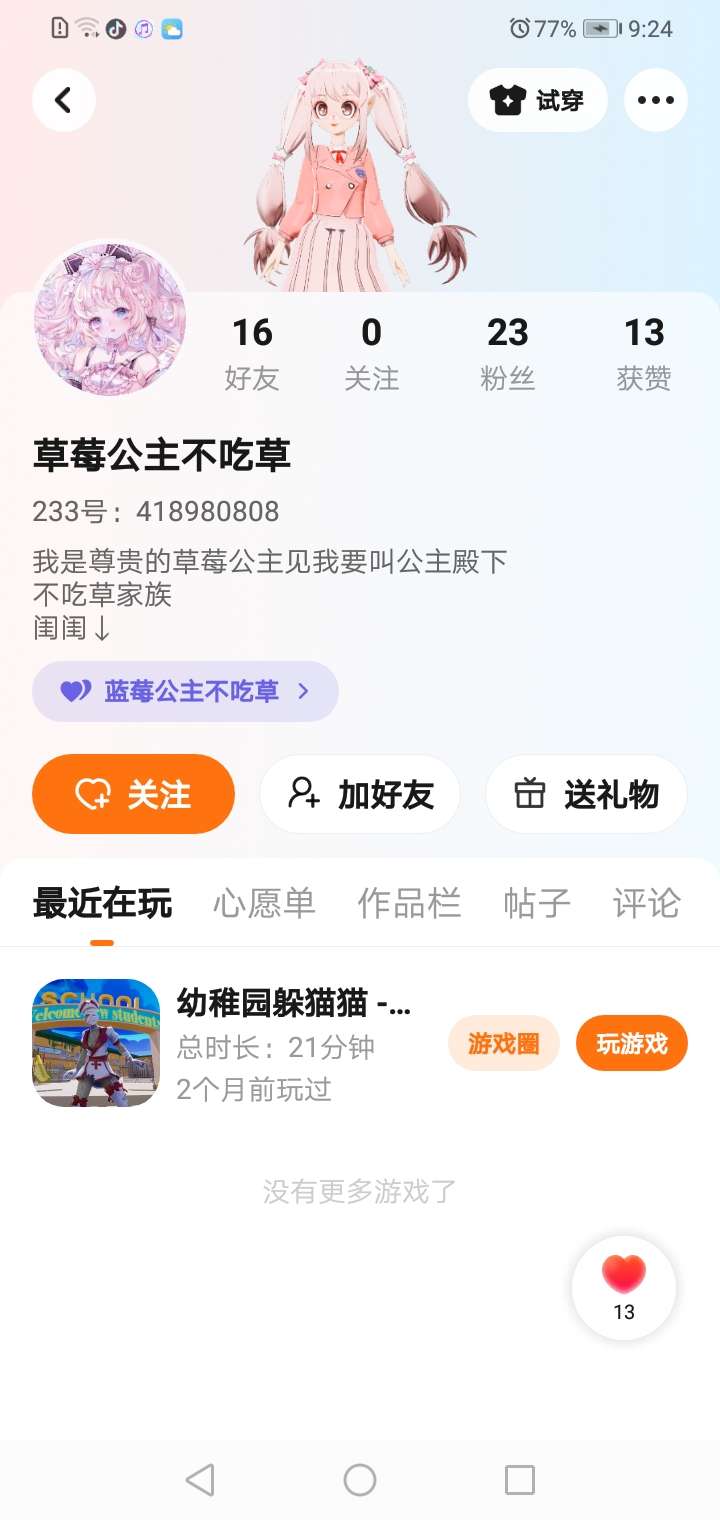Tap the system home button
This screenshot has height=1520, width=720.
360,1479
